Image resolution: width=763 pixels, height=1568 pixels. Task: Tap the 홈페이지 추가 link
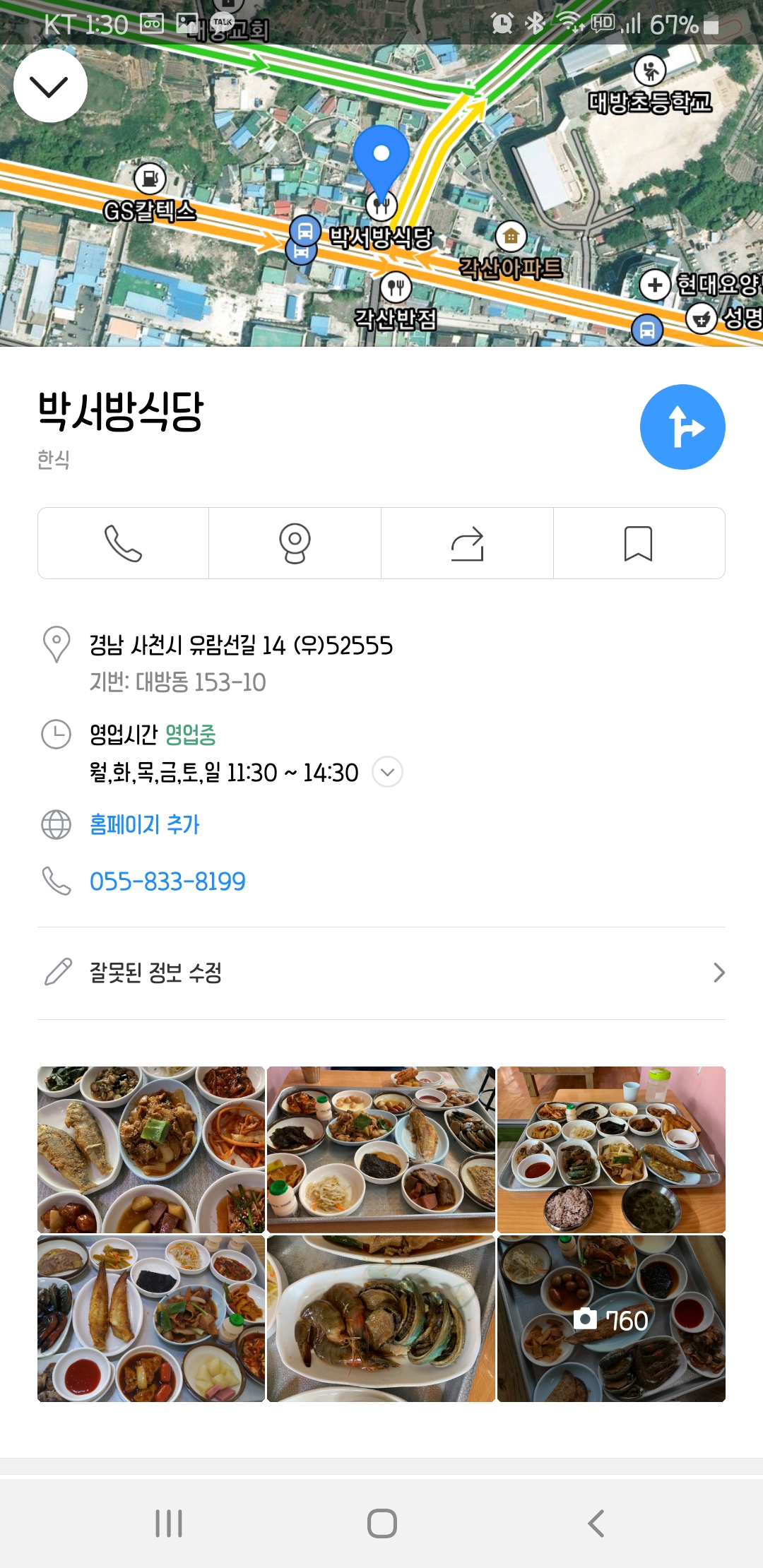point(145,824)
